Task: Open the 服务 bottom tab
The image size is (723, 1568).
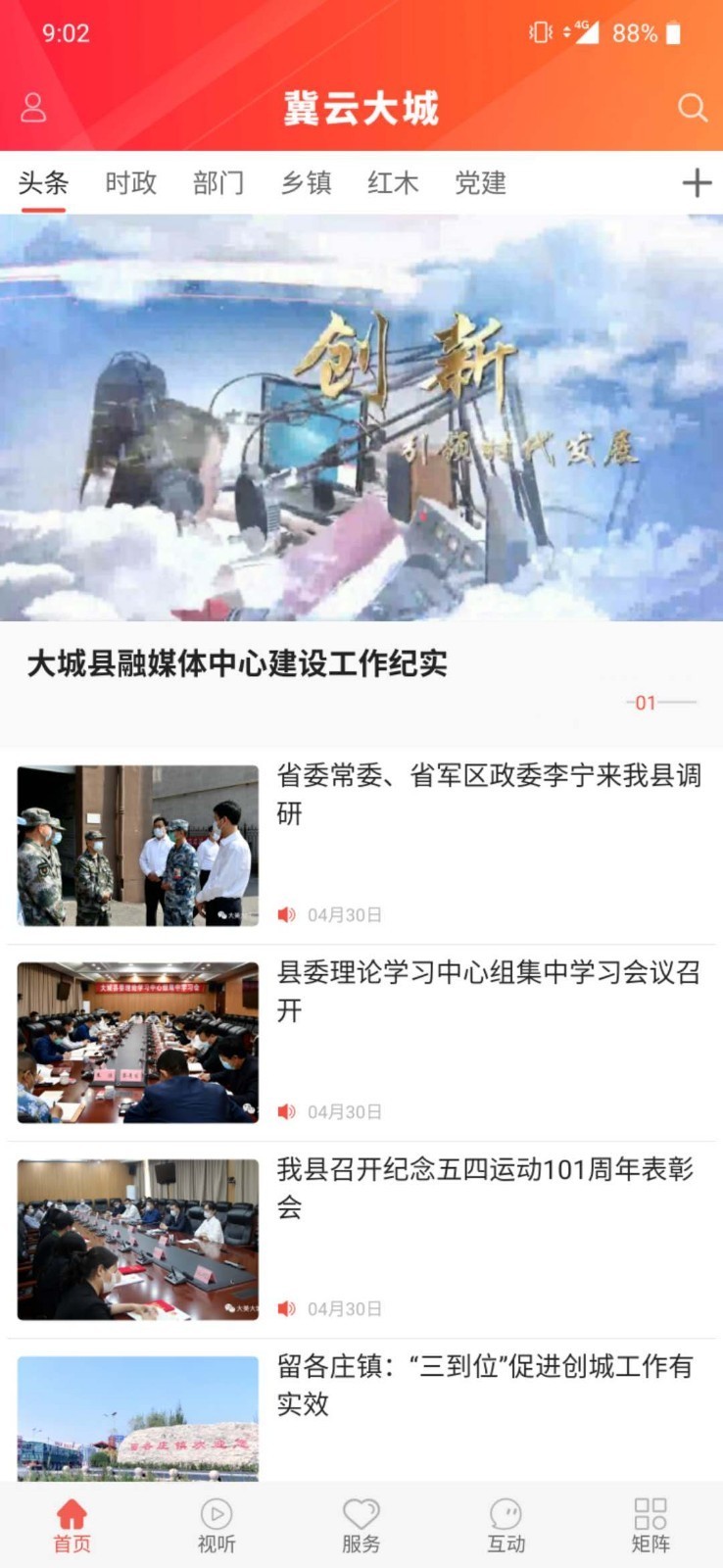Action: (361, 1526)
